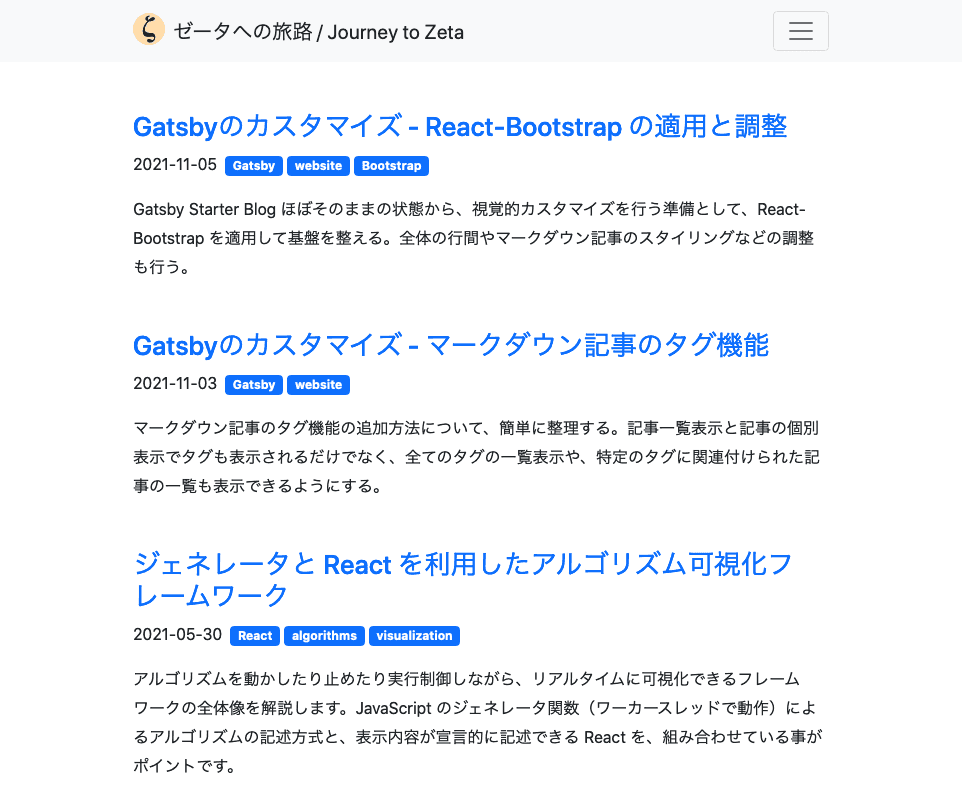
Task: Tap the website tag under the 2021-11-03 post
Action: click(318, 385)
